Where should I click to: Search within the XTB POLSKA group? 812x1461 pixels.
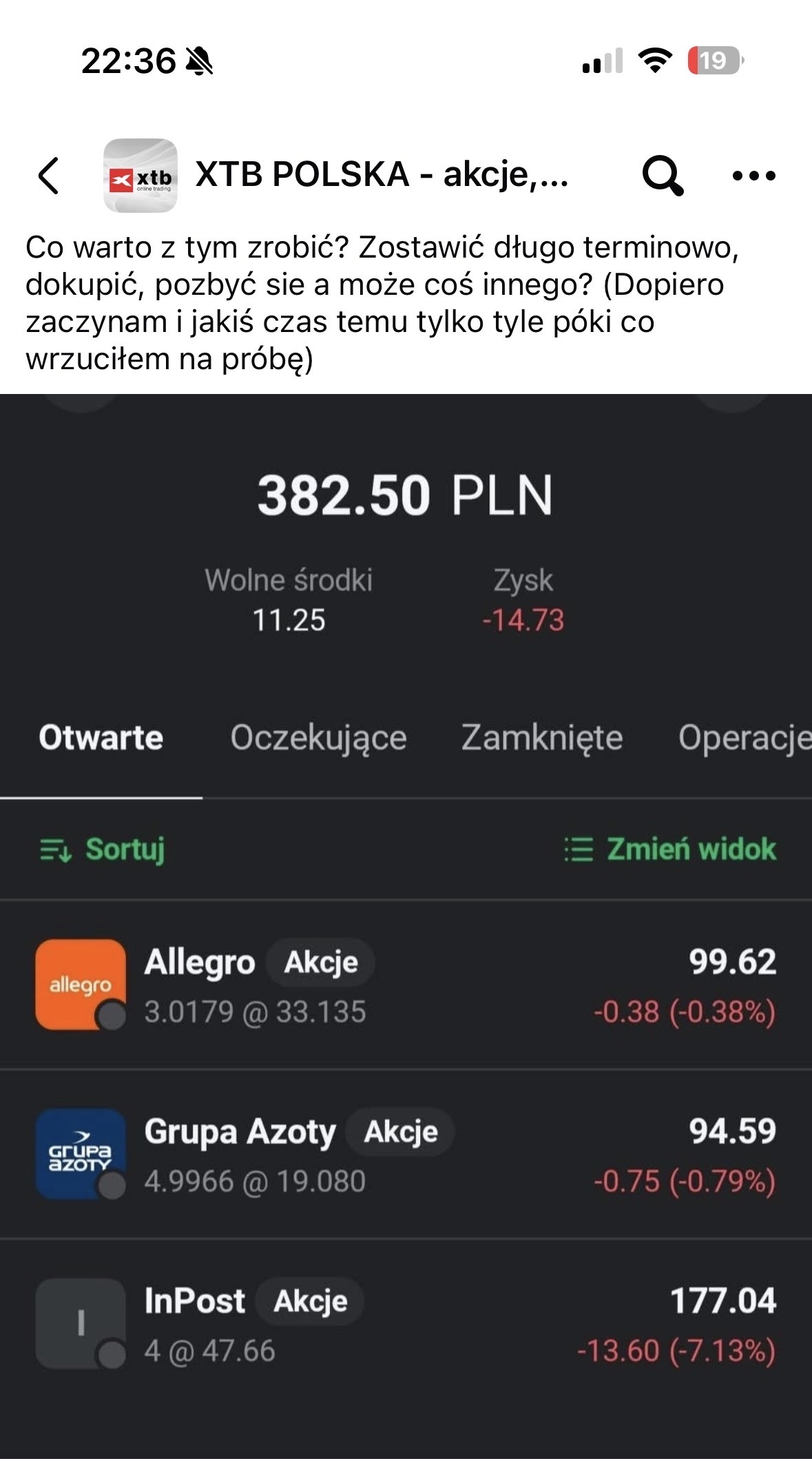click(x=662, y=176)
